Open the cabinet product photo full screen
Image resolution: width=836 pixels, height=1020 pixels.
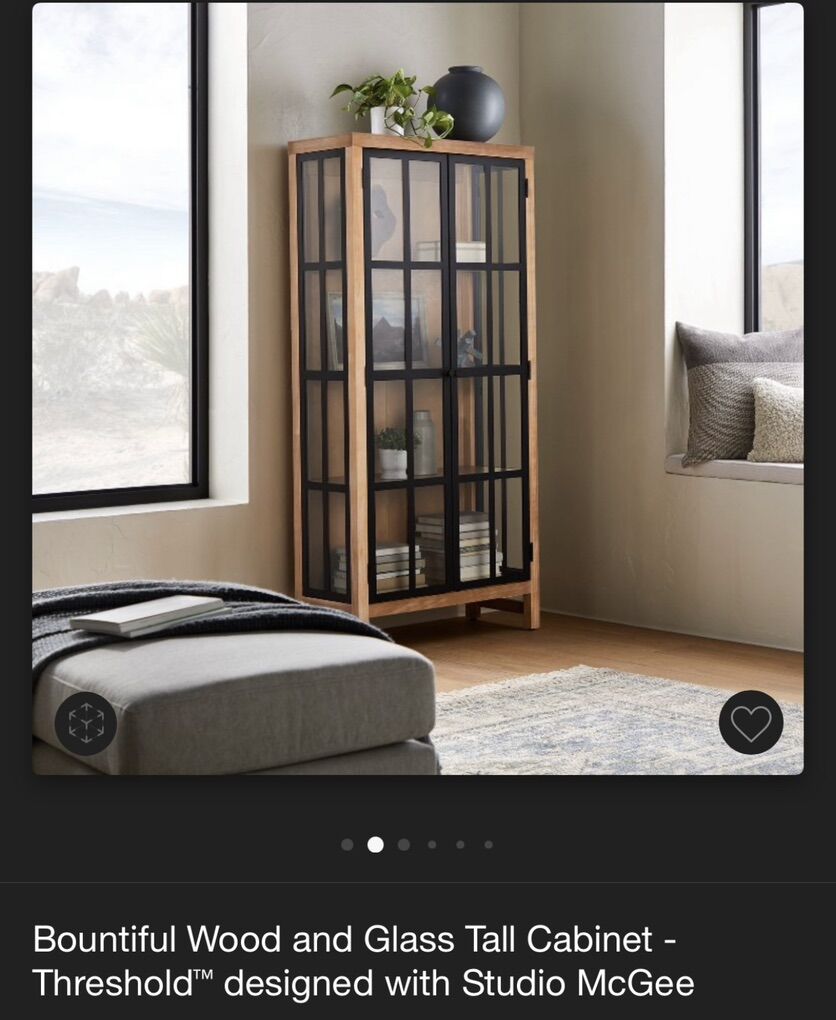417,388
